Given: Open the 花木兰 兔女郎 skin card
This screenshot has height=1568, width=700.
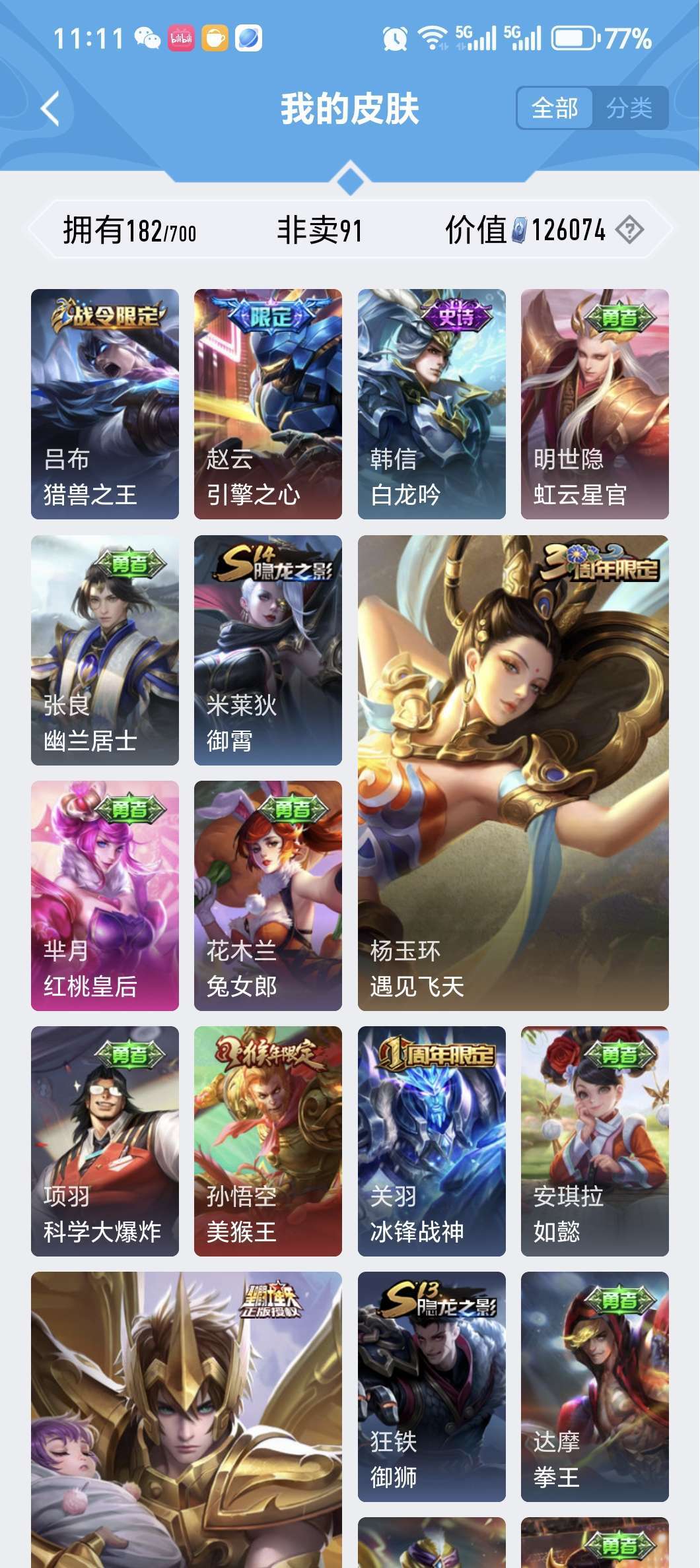Looking at the screenshot, I should click(268, 896).
